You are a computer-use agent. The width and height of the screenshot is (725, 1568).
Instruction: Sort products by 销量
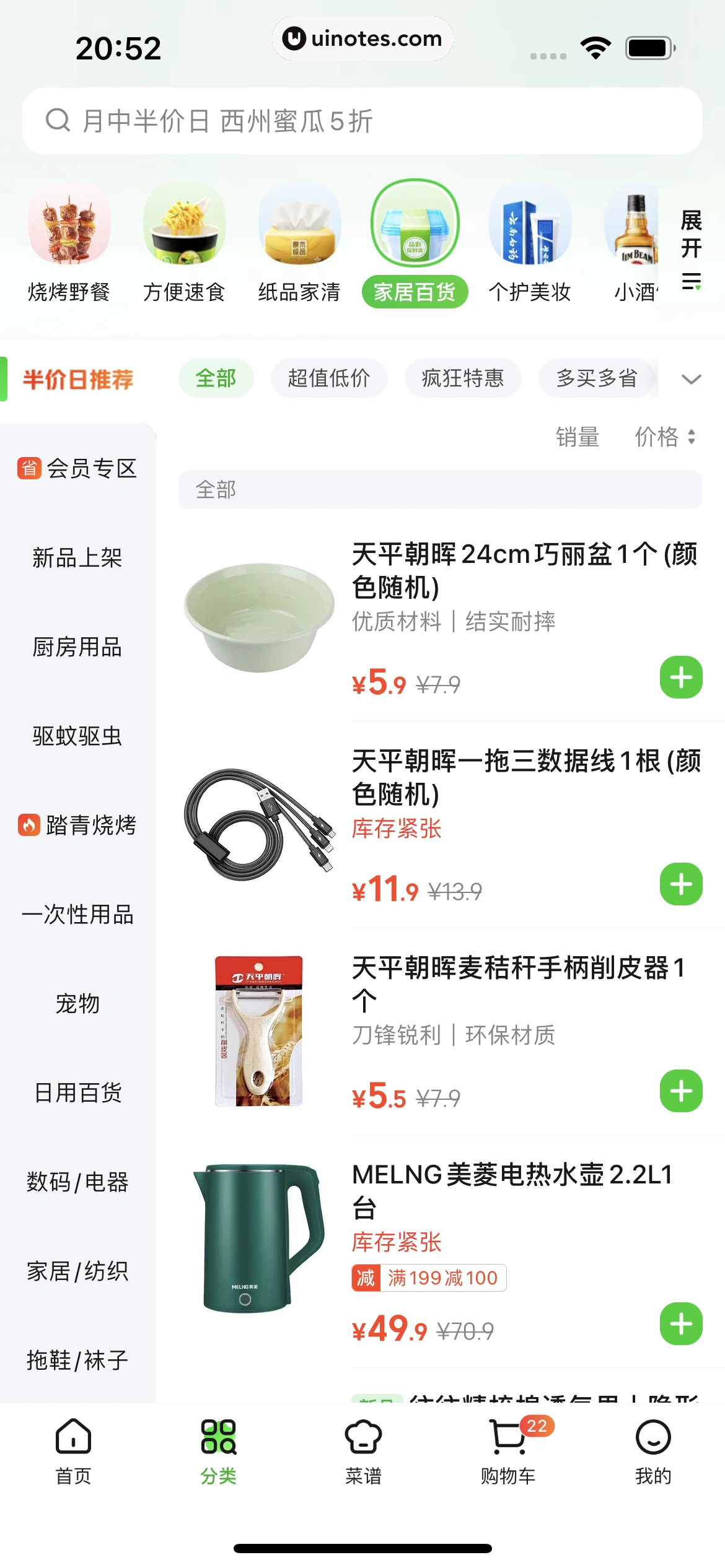[577, 437]
